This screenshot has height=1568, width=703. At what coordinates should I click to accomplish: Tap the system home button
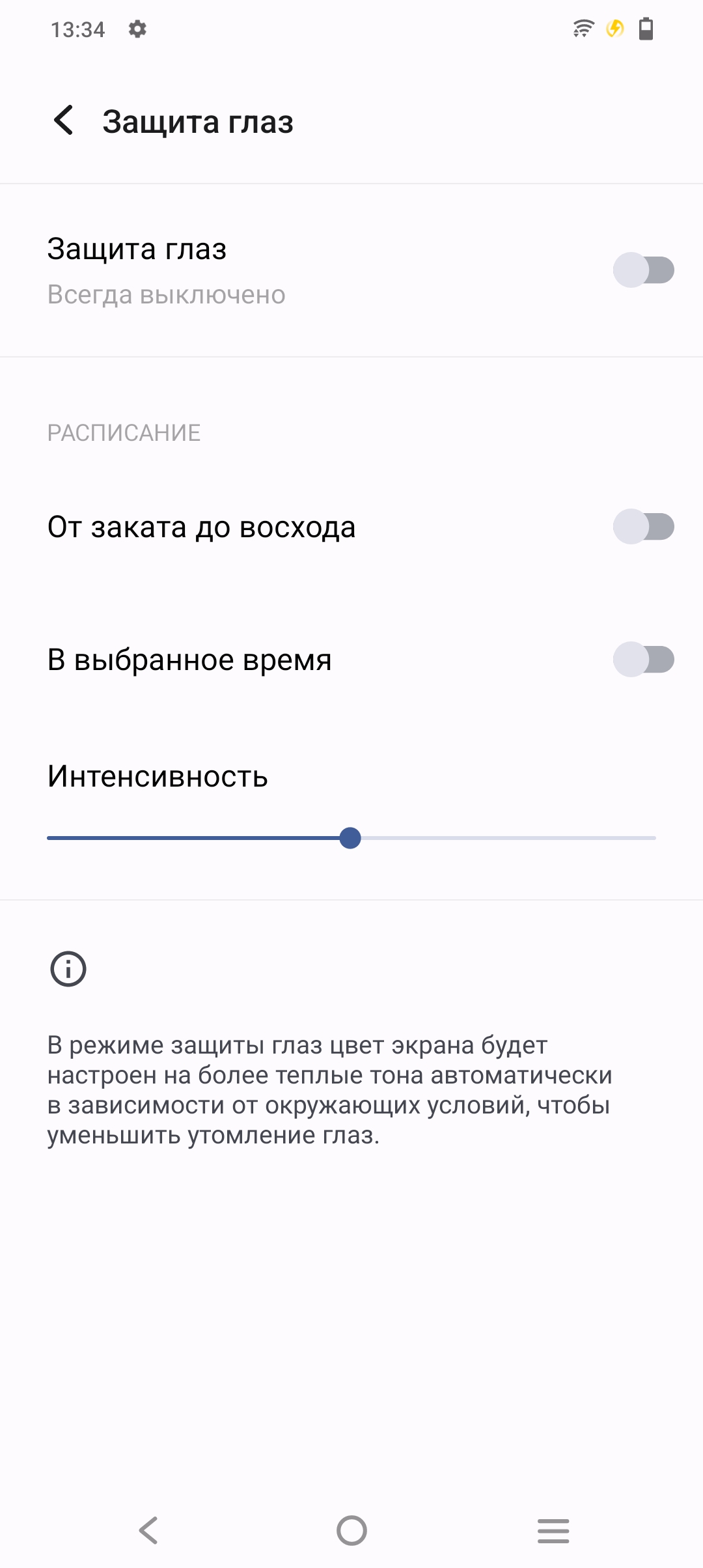tap(351, 1530)
